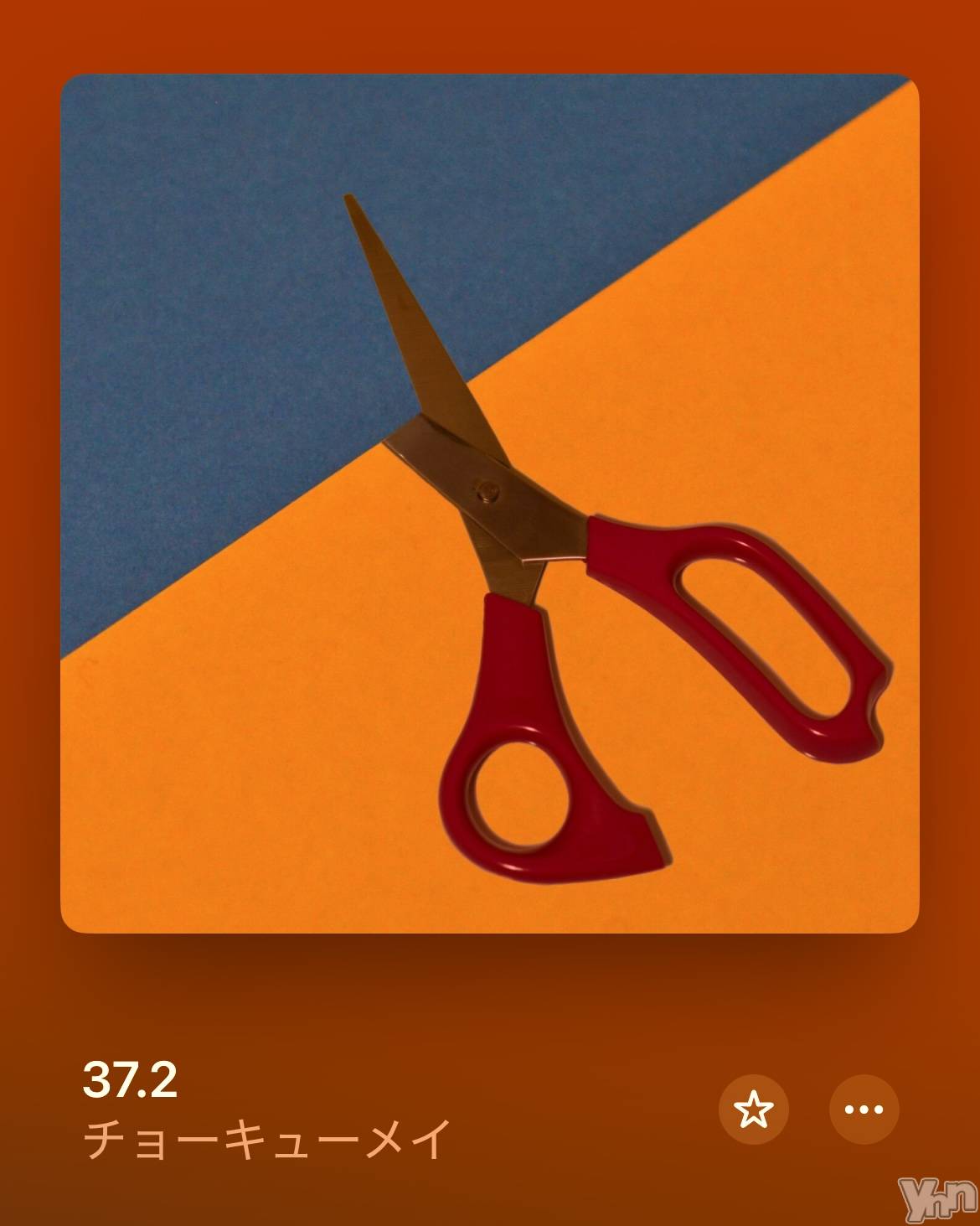Open artist チョーキューメイ
The width and height of the screenshot is (980, 1226).
click(268, 1141)
